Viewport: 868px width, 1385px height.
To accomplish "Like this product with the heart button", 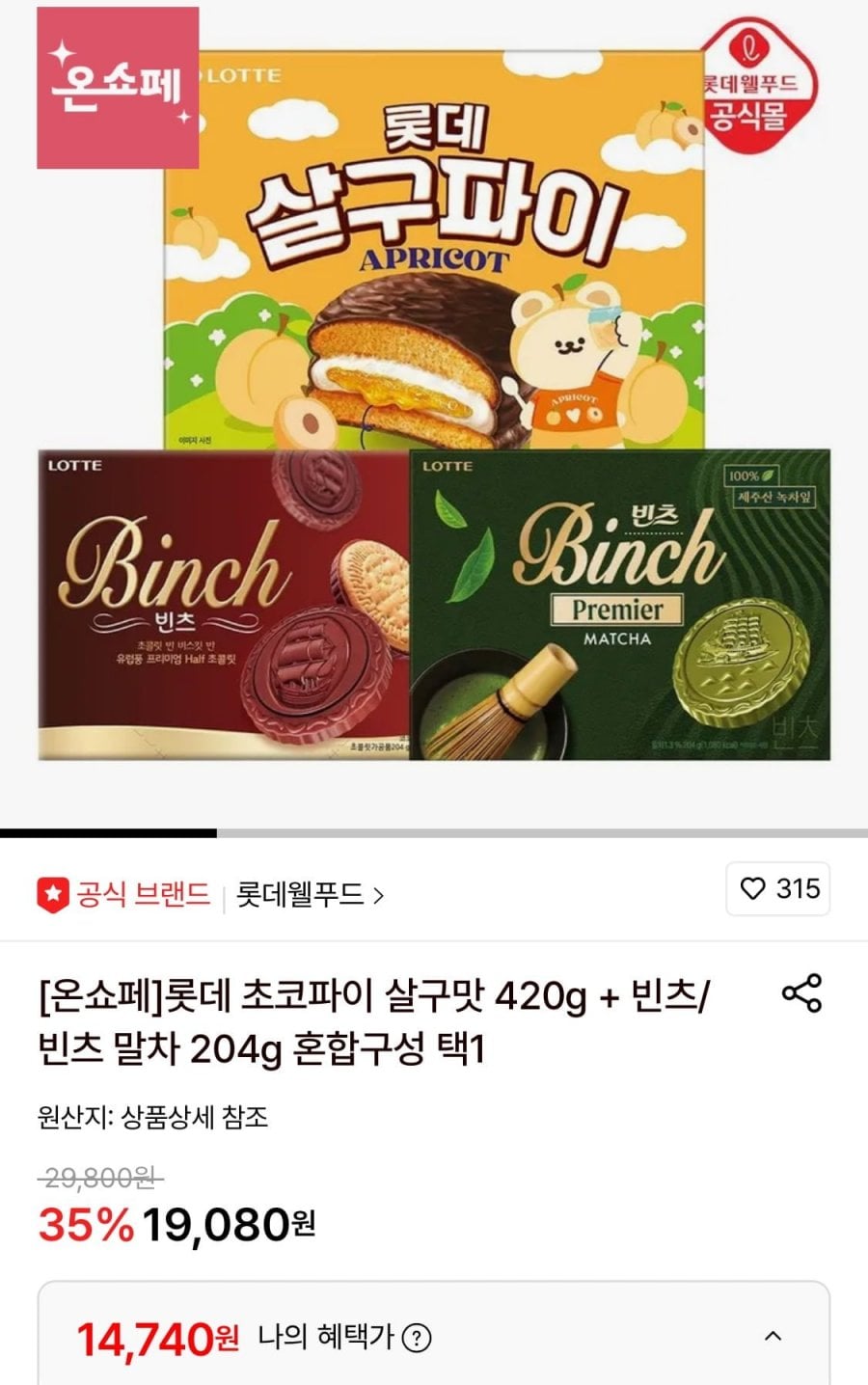I will point(777,888).
